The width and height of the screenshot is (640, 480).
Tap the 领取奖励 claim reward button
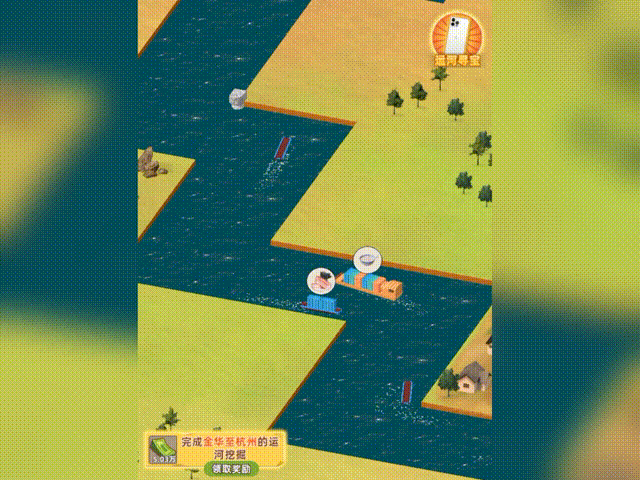[x=231, y=468]
